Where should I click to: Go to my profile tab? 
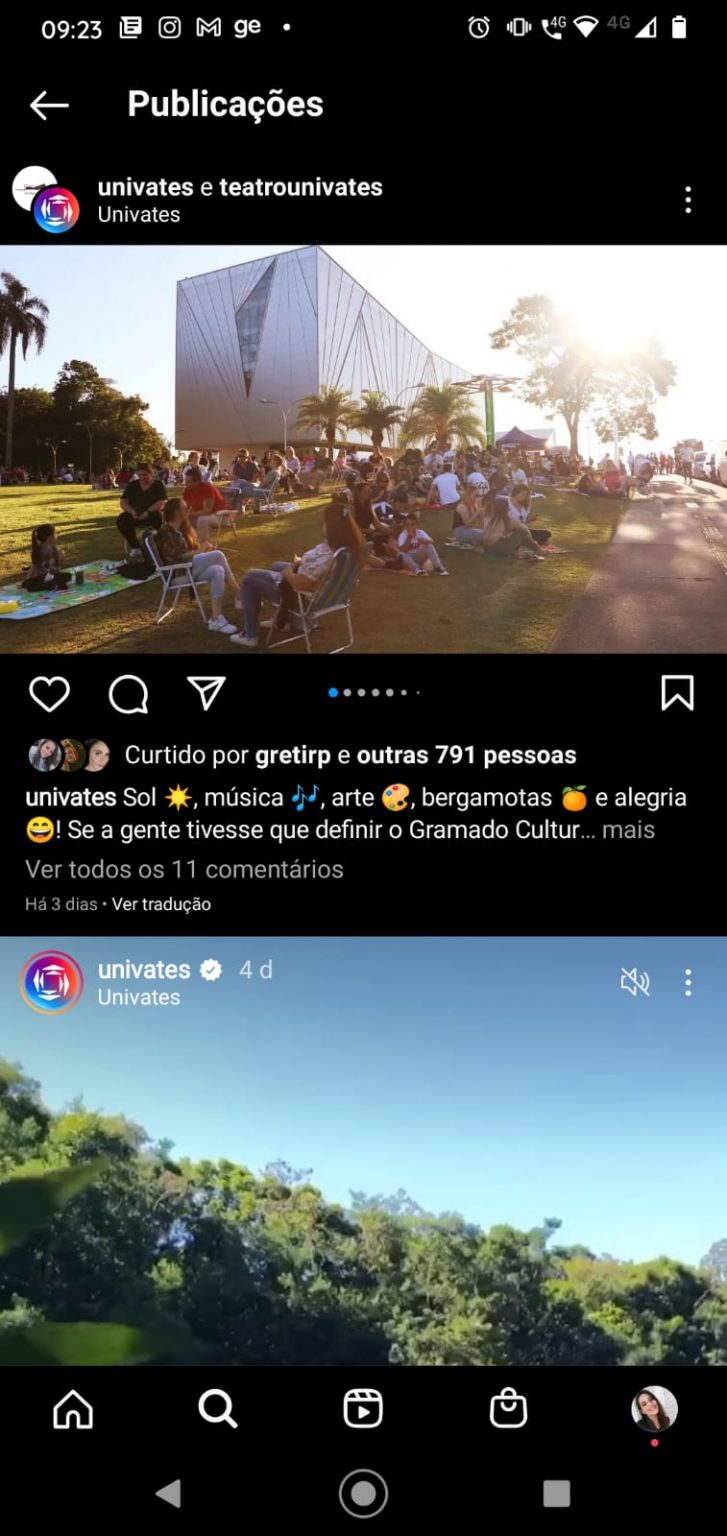pyautogui.click(x=654, y=1409)
